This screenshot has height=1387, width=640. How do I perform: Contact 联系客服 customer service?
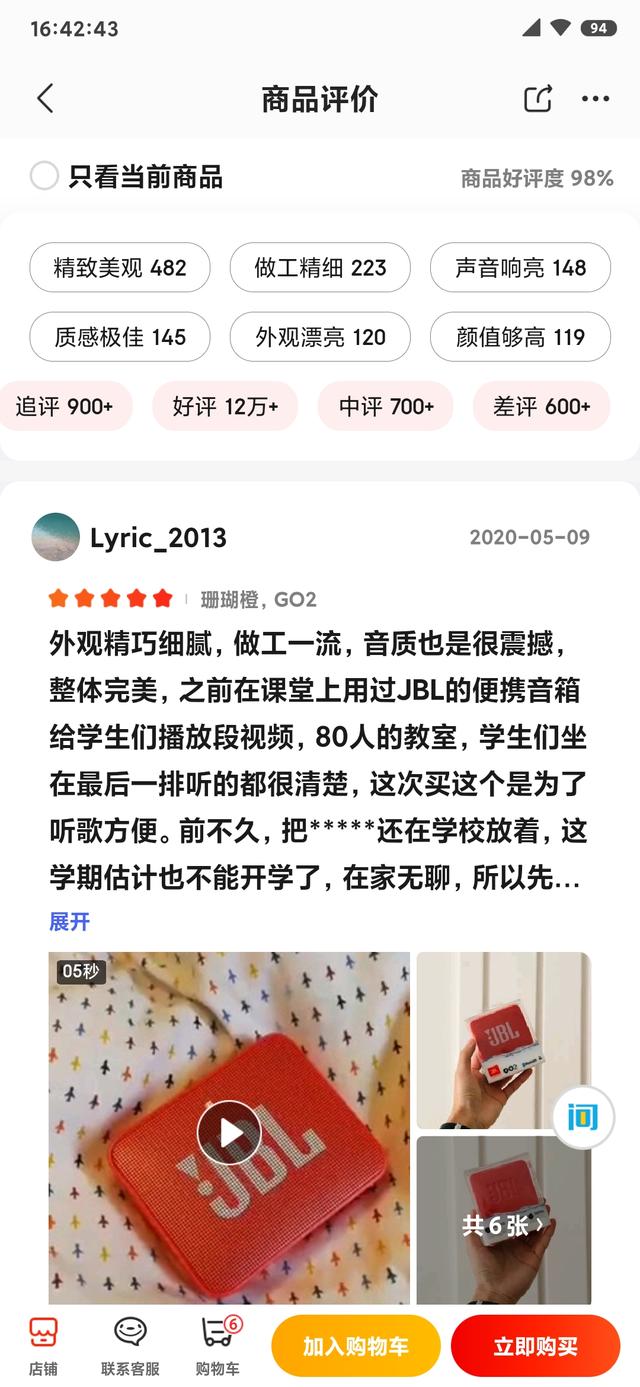coord(130,1346)
